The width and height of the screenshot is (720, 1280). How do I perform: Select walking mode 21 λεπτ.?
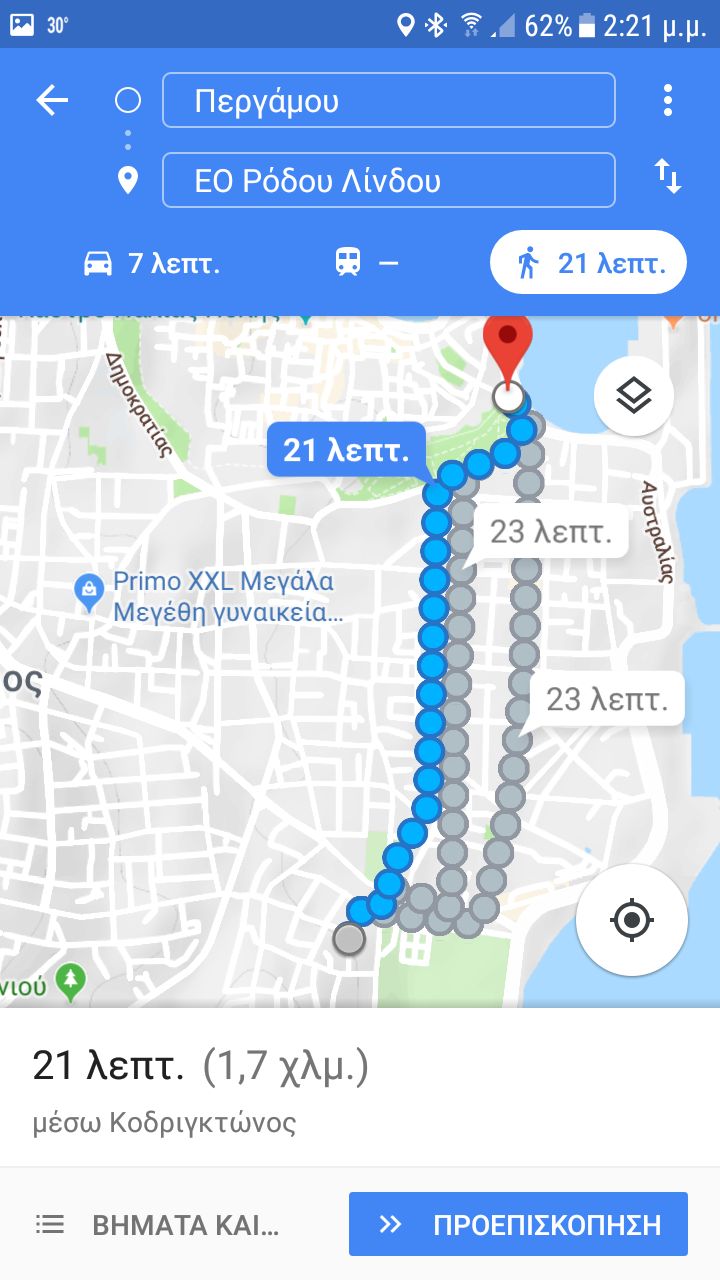point(588,264)
